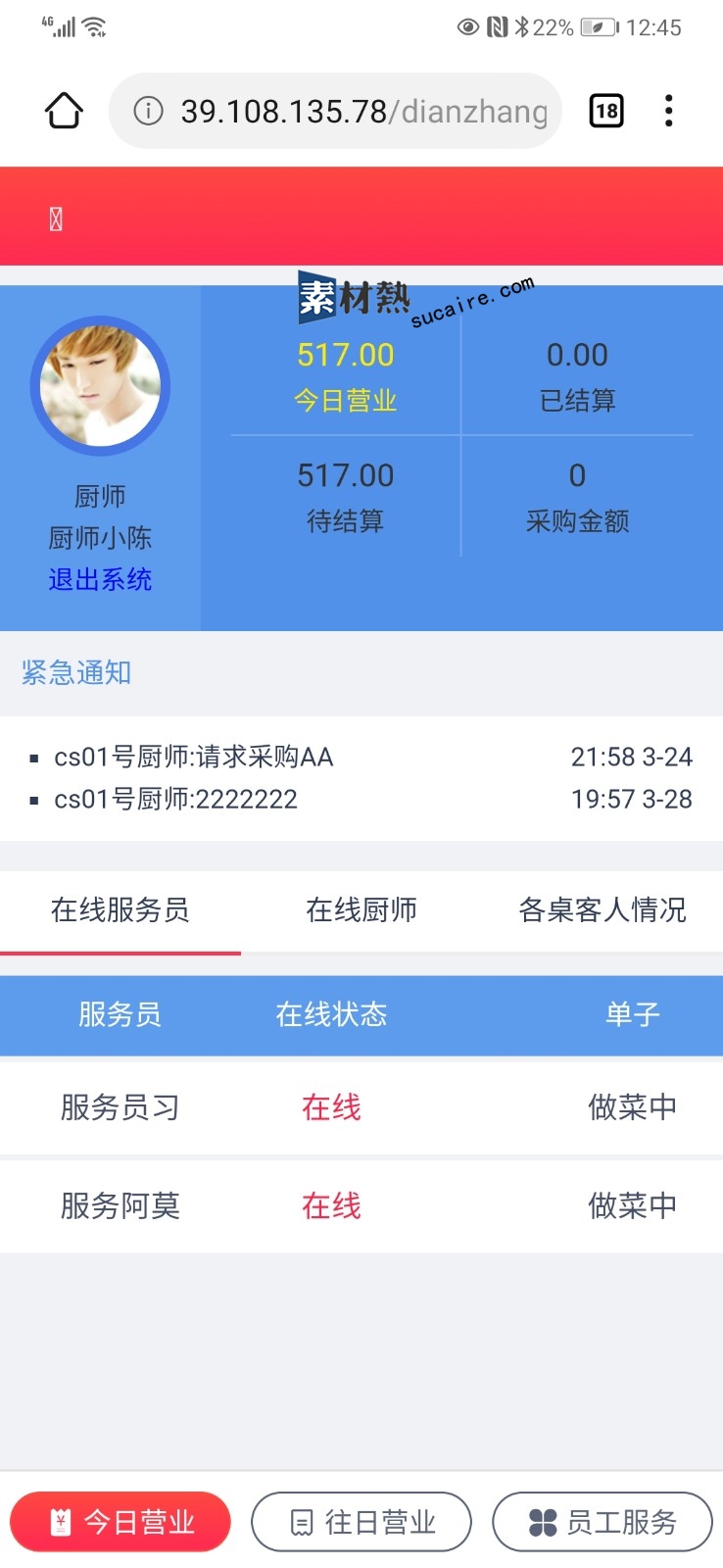This screenshot has height=1568, width=723.
Task: Open the browser overflow menu
Action: tap(668, 111)
